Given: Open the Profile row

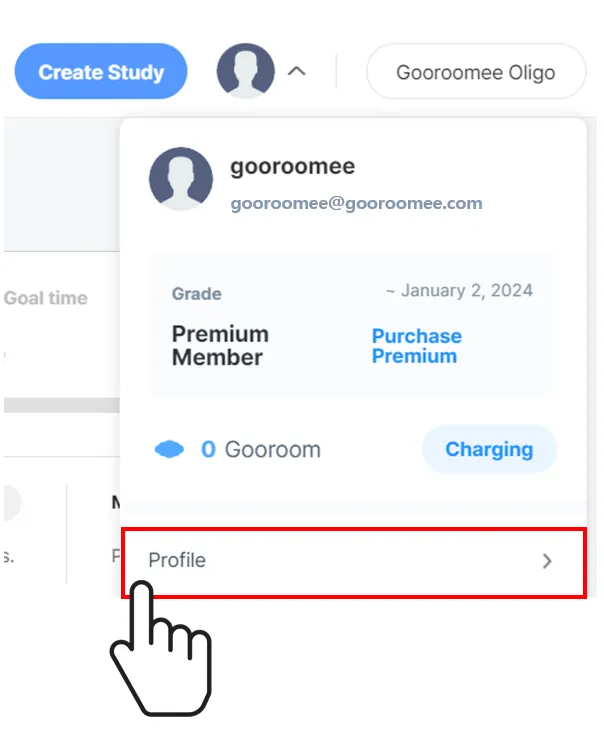Looking at the screenshot, I should (352, 561).
